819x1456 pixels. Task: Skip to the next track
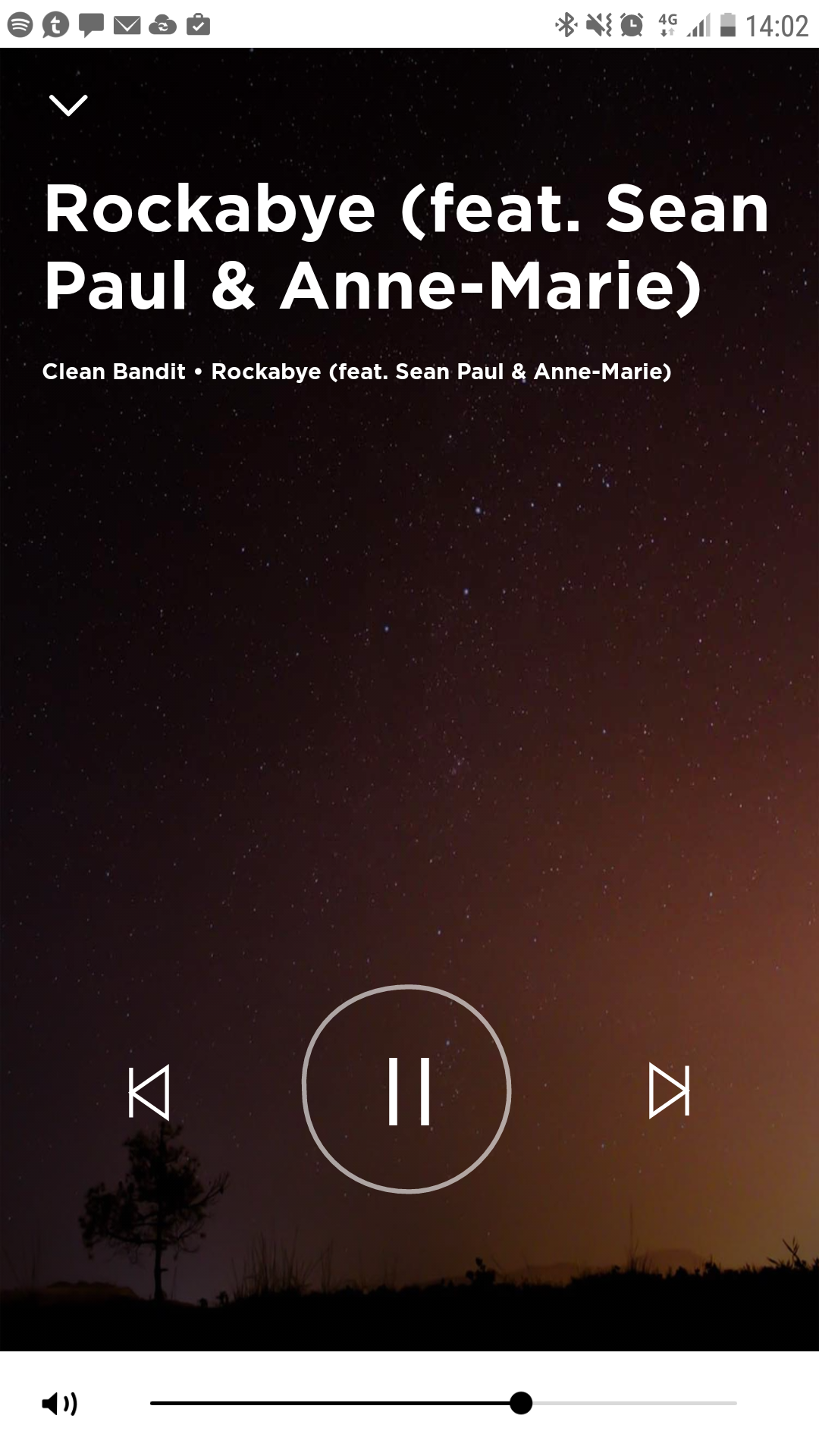click(x=670, y=1090)
